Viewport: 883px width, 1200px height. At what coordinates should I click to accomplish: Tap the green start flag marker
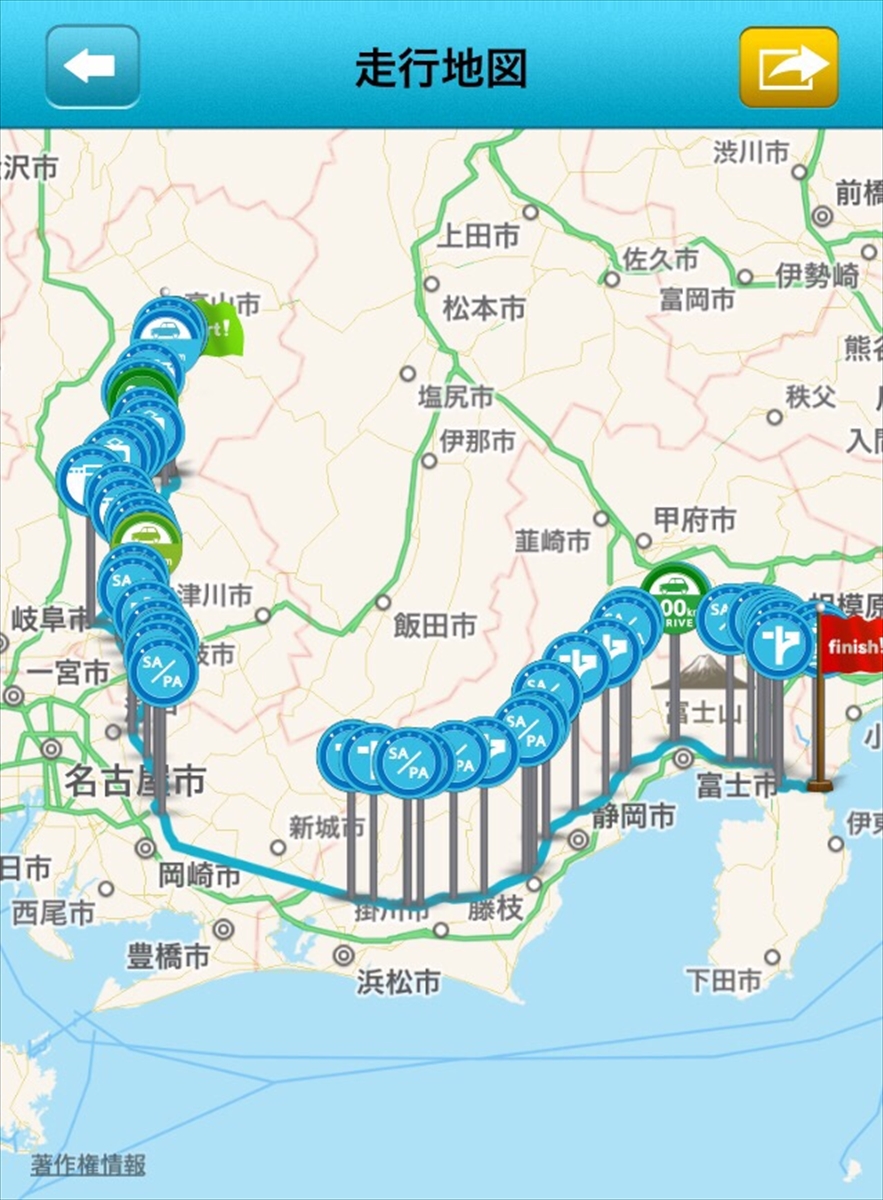[222, 330]
